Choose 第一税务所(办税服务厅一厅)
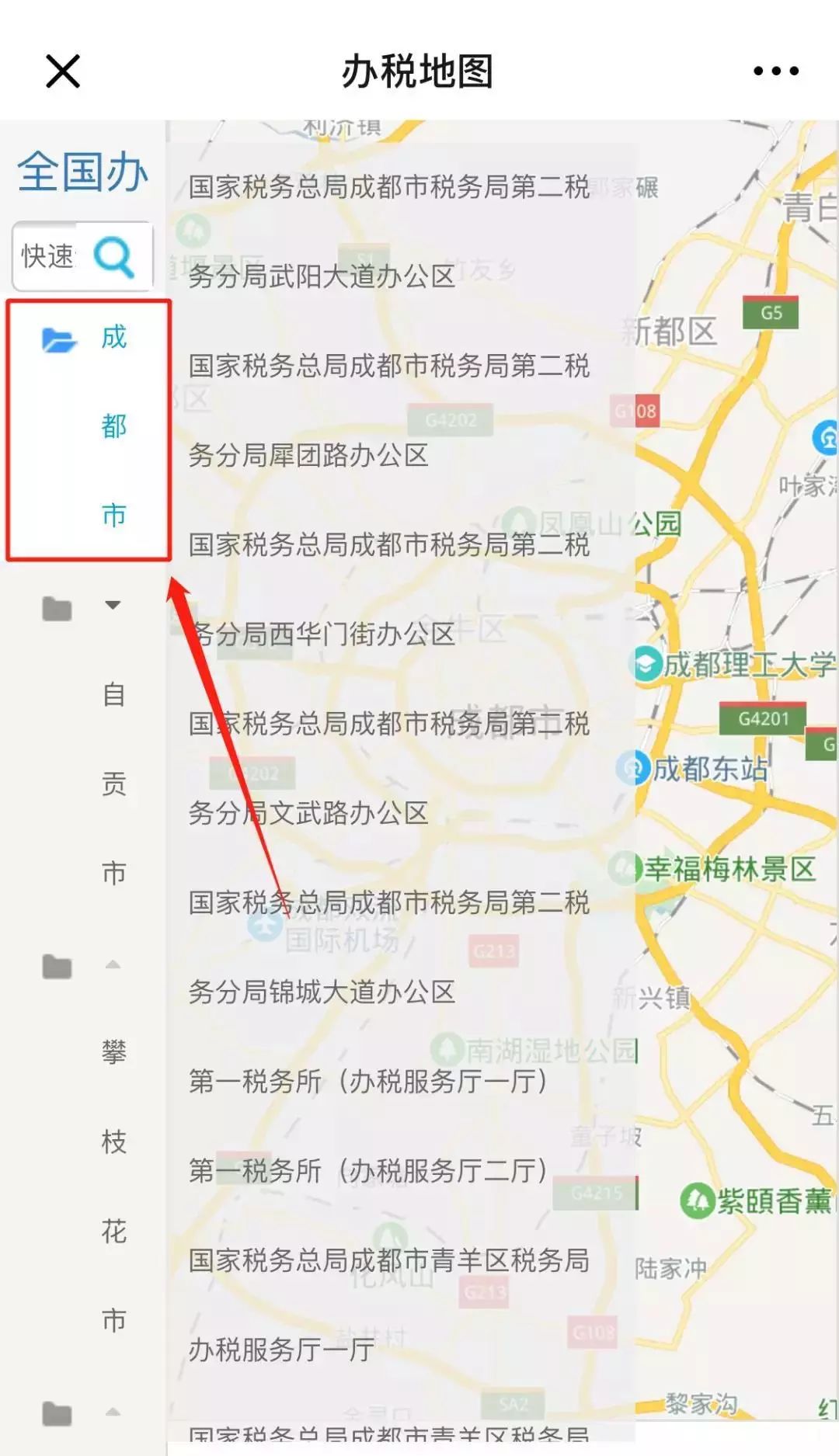The height and width of the screenshot is (1456, 839). pyautogui.click(x=368, y=1081)
